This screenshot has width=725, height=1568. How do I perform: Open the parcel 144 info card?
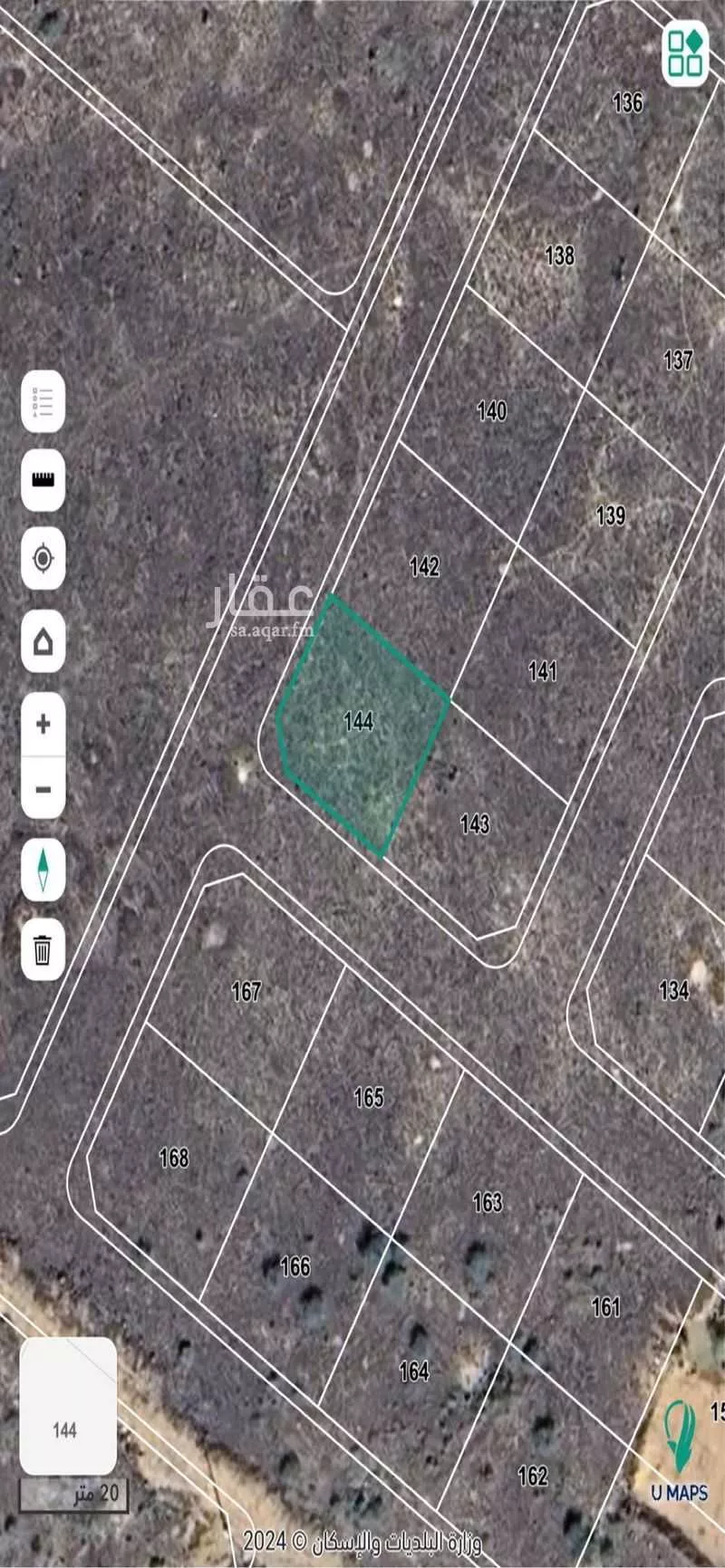pos(68,1405)
